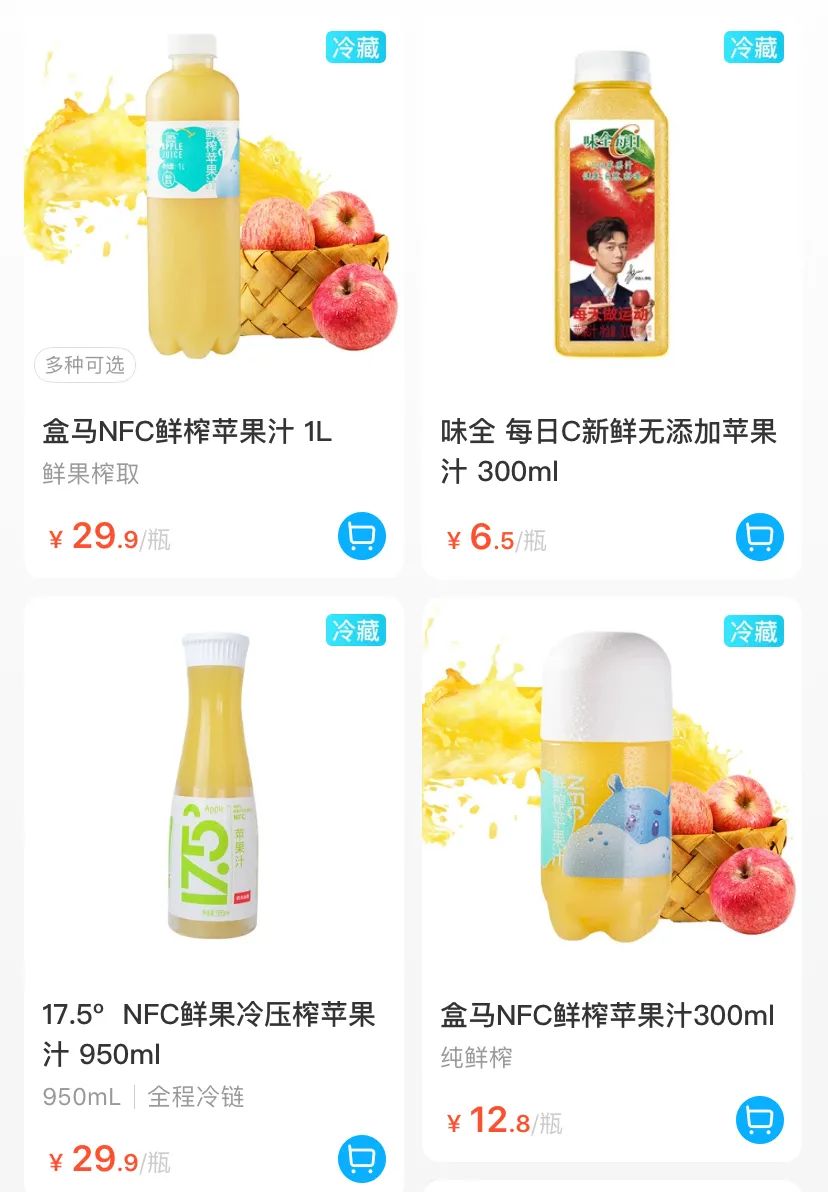Screen dimensions: 828x1192
Task: Tap the price ¥29.9 of the 1L juice
Action: coord(95,535)
